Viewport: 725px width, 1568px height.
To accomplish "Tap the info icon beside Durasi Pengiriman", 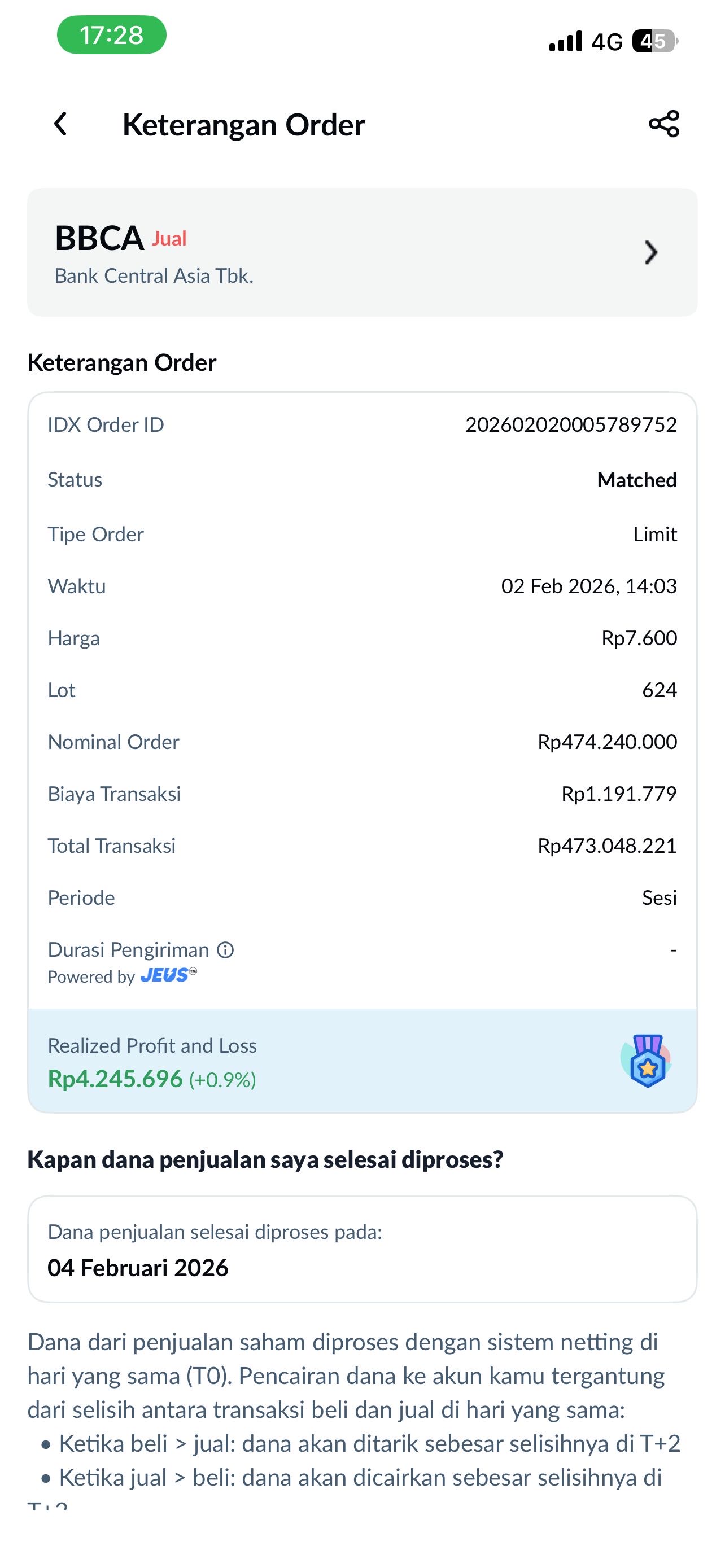I will point(226,949).
